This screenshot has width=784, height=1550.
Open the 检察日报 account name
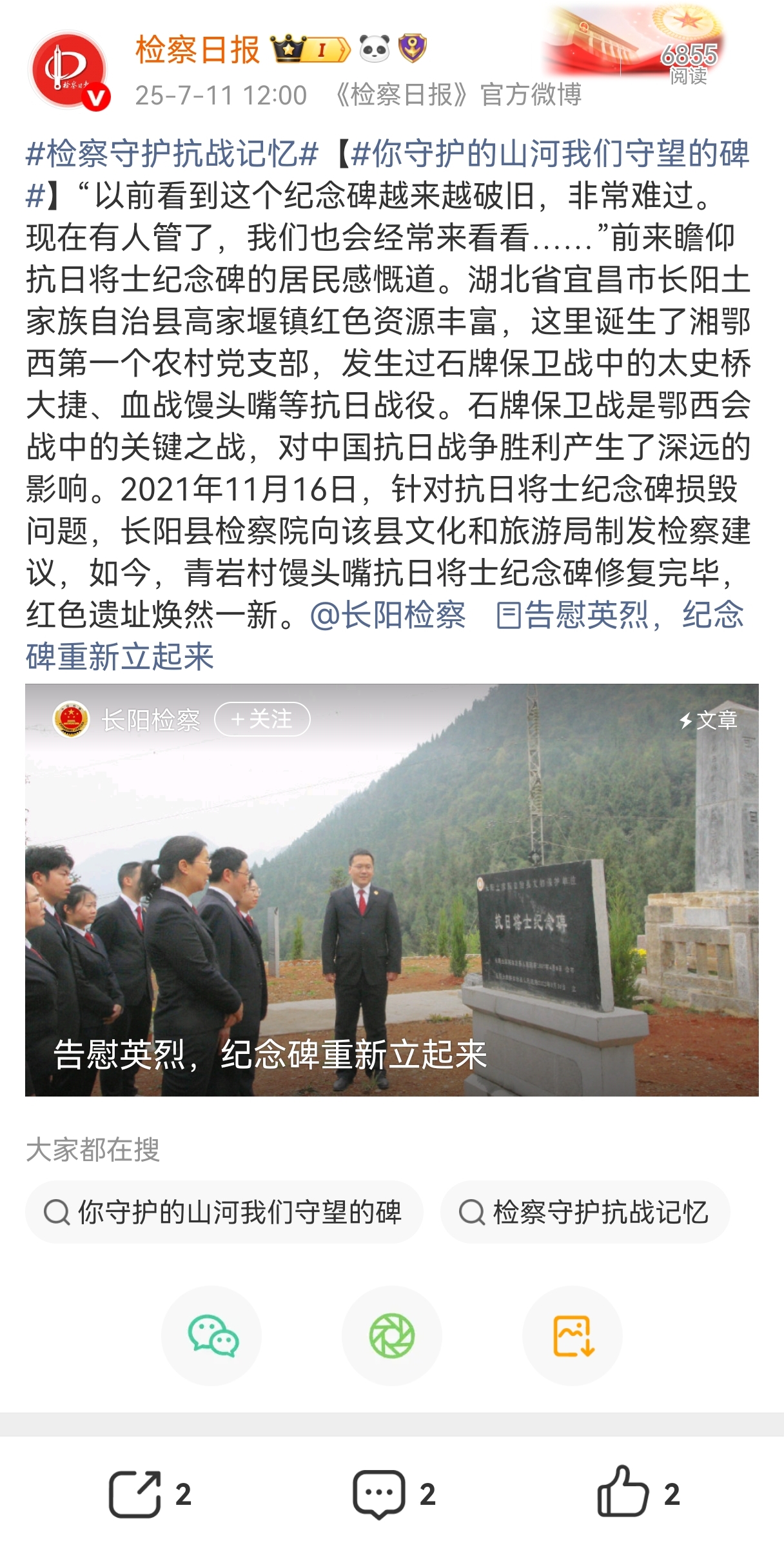(197, 50)
